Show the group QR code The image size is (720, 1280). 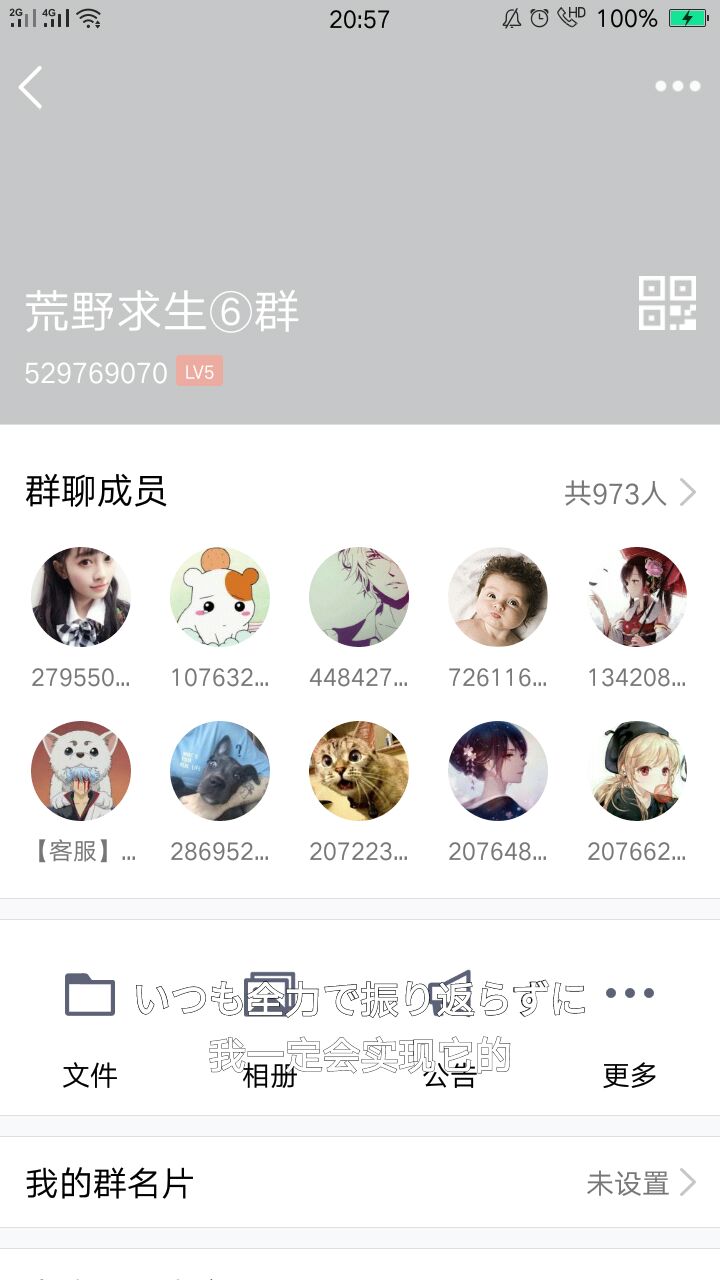(x=667, y=303)
